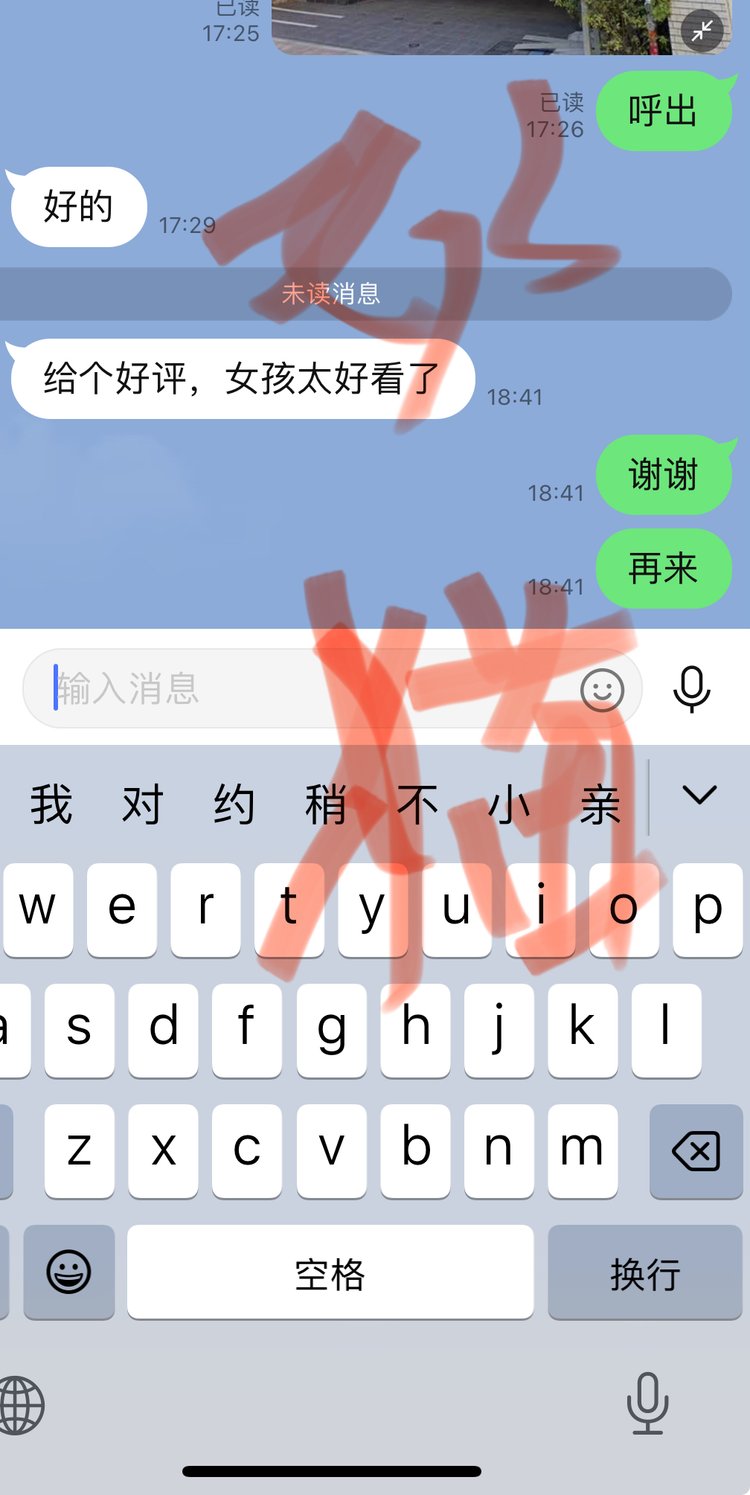This screenshot has width=750, height=1495.
Task: Select the suggestion 约
Action: coord(233,804)
